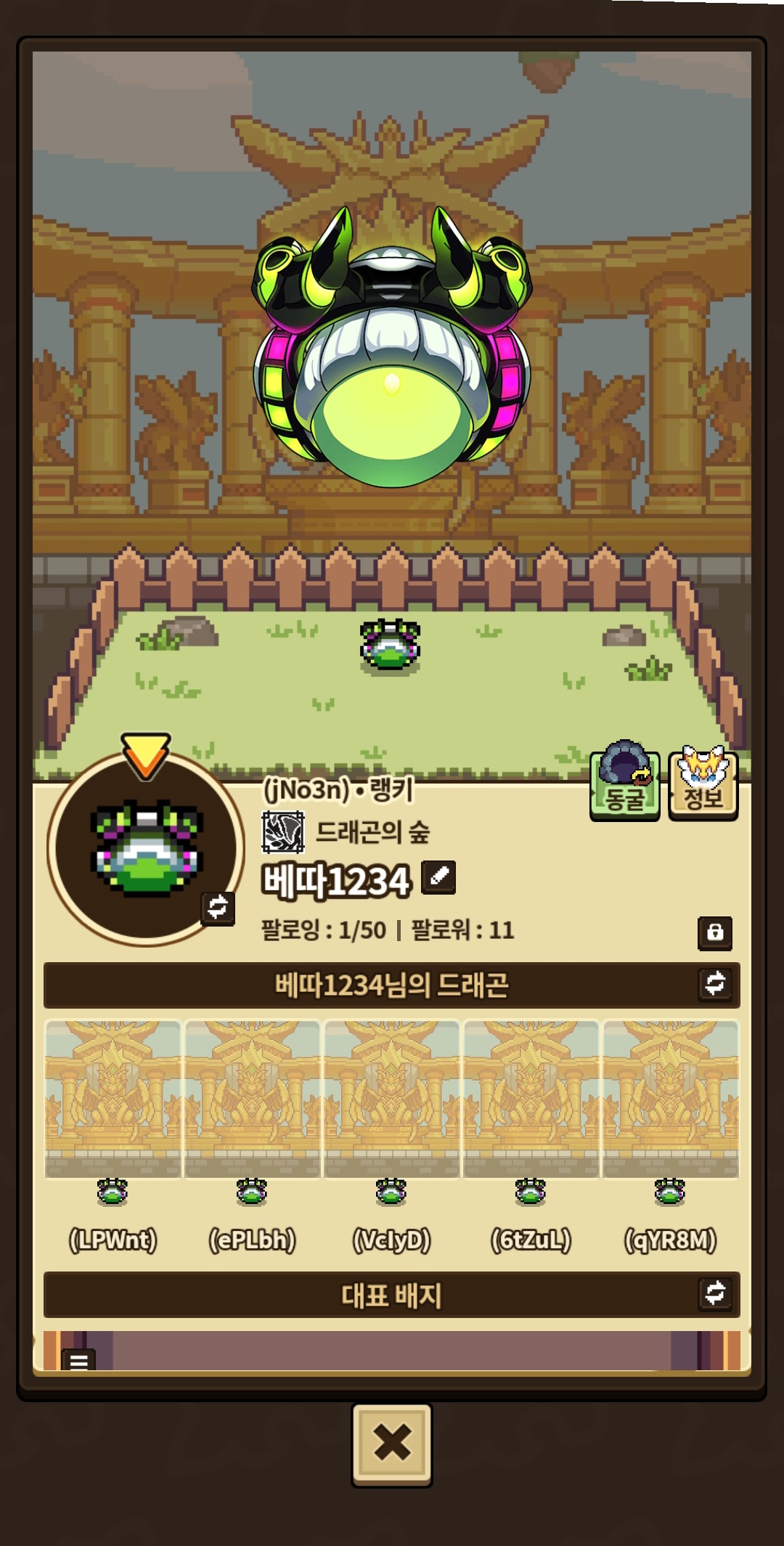The image size is (784, 1546).
Task: Change the 대표 배지 badge
Action: point(715,1293)
